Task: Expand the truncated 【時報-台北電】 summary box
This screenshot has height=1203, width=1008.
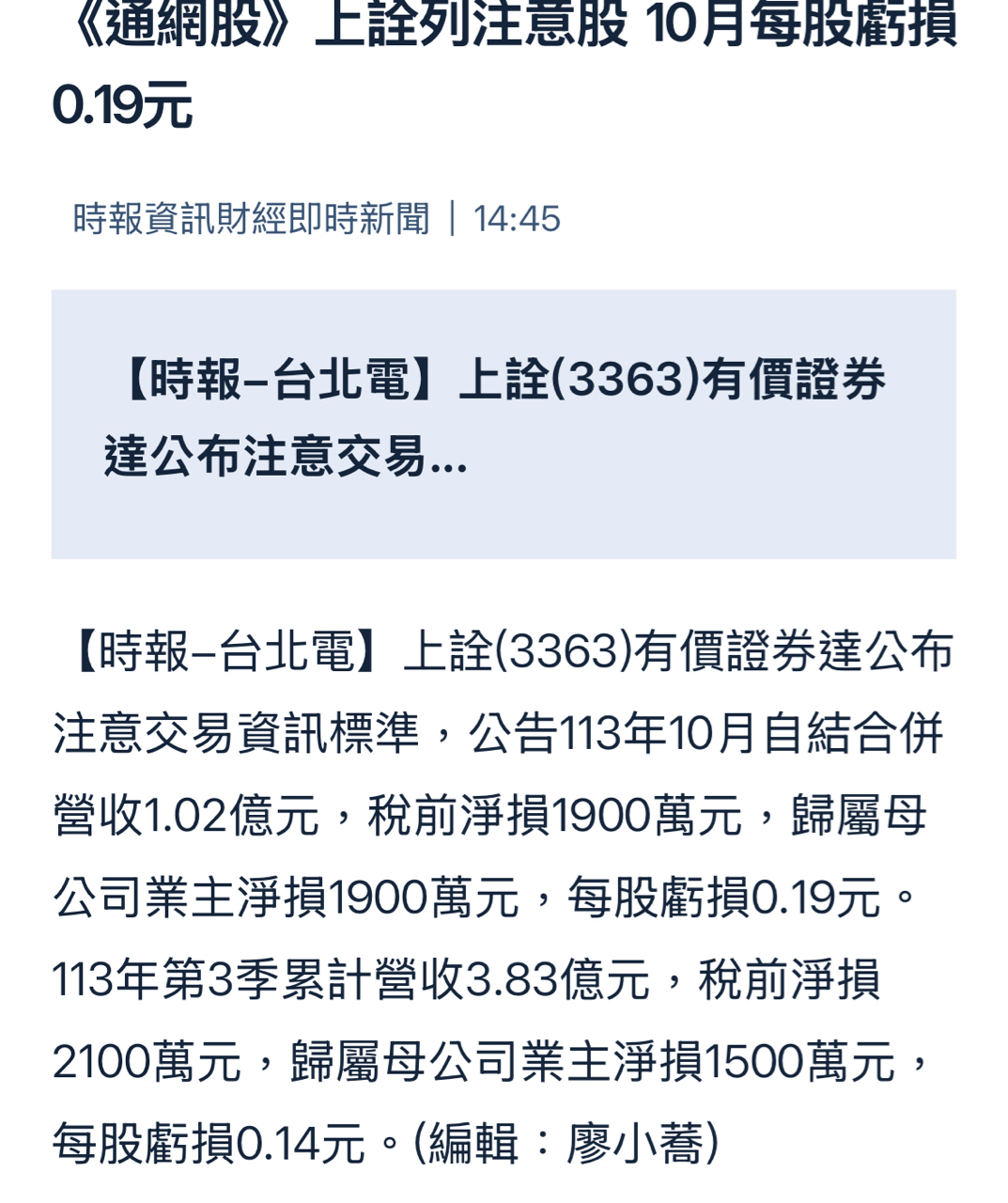Action: tap(503, 423)
